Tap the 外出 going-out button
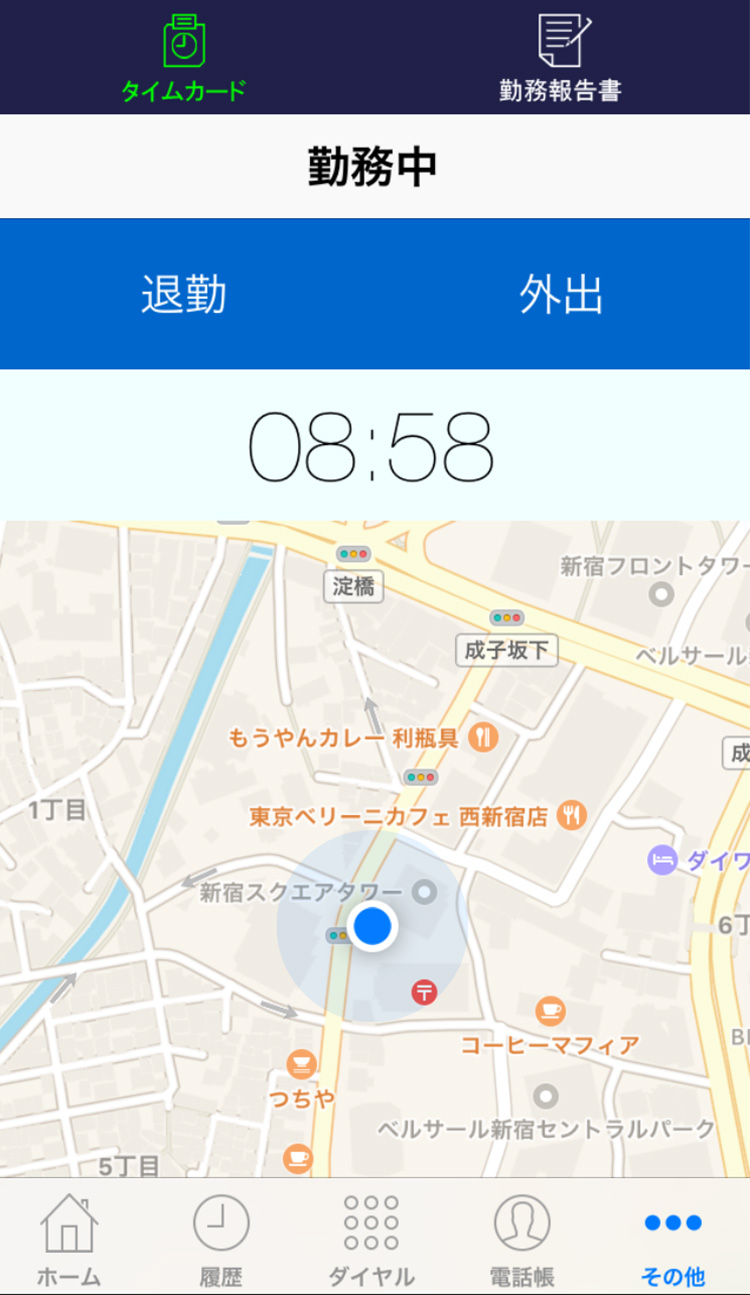750x1295 pixels. pyautogui.click(x=563, y=294)
